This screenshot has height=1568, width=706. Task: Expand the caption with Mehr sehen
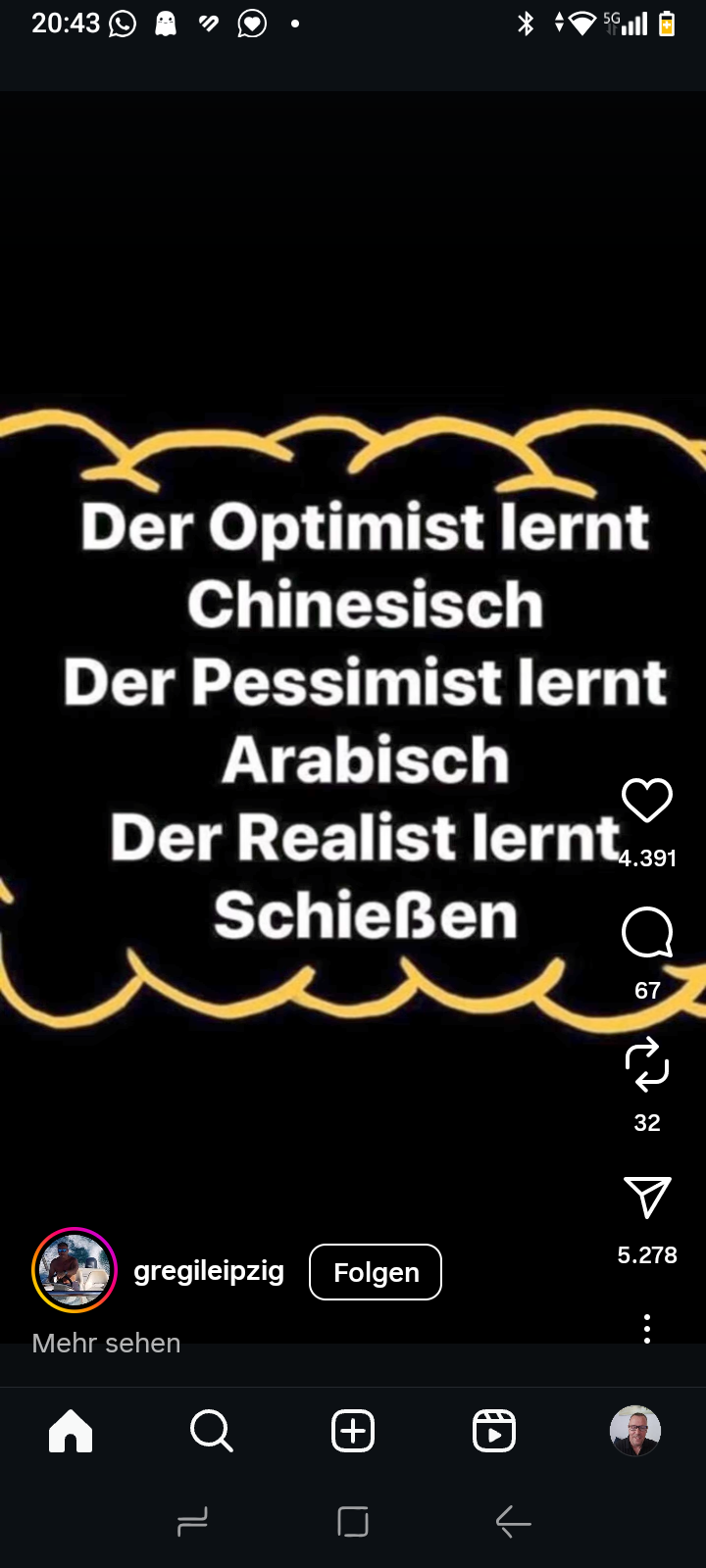pos(106,1343)
